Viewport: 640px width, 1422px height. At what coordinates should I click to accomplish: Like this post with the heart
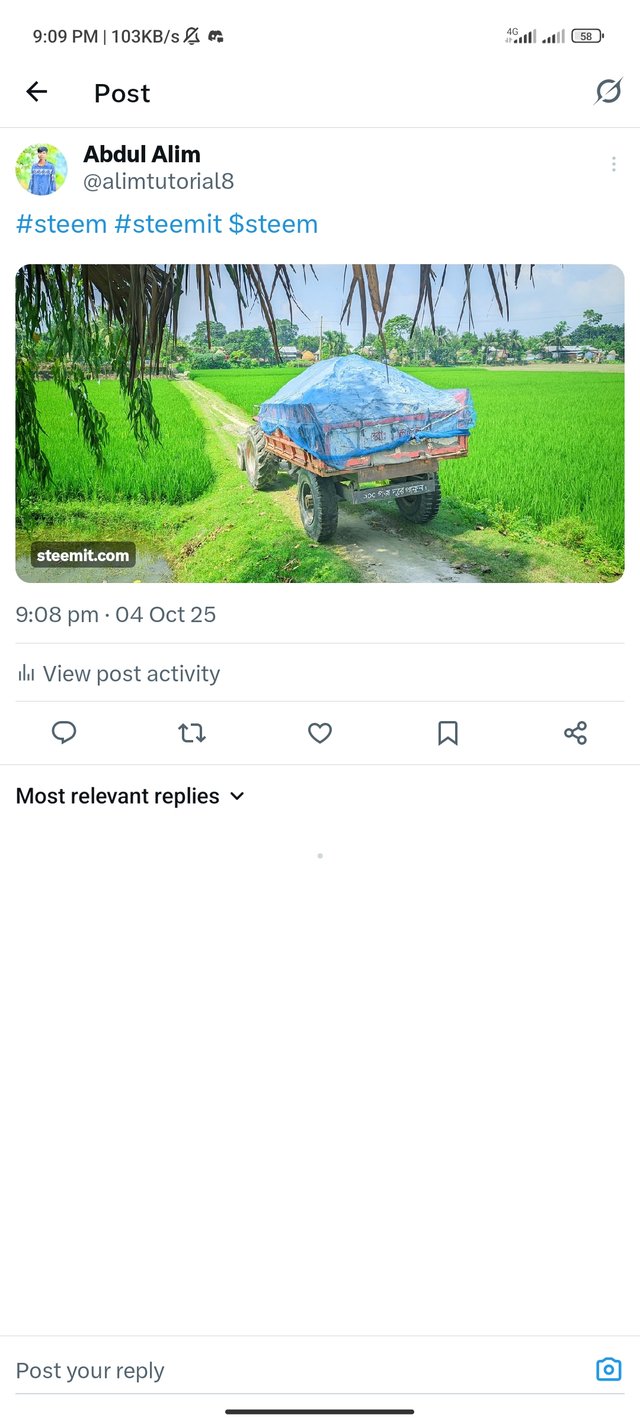[x=320, y=733]
